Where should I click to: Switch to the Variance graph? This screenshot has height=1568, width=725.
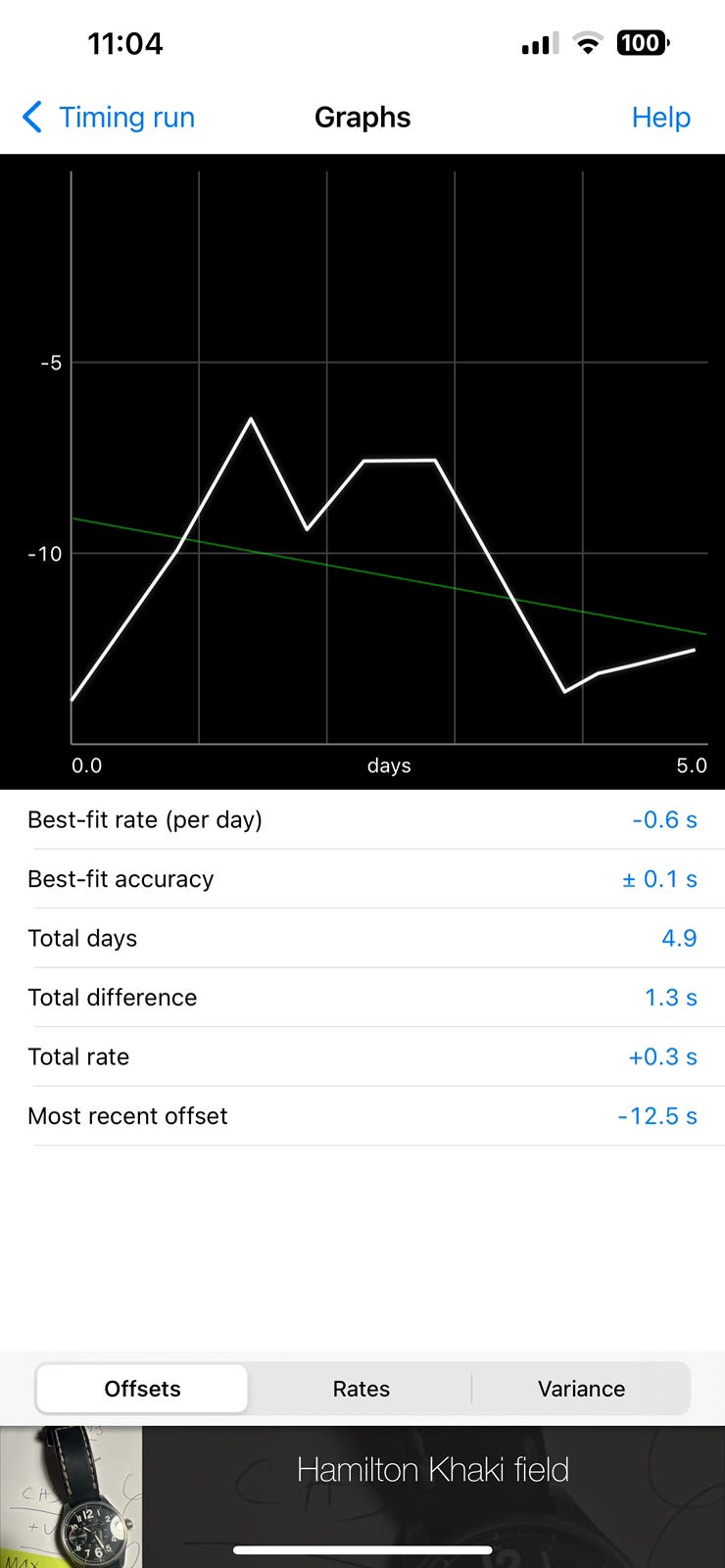(581, 1389)
